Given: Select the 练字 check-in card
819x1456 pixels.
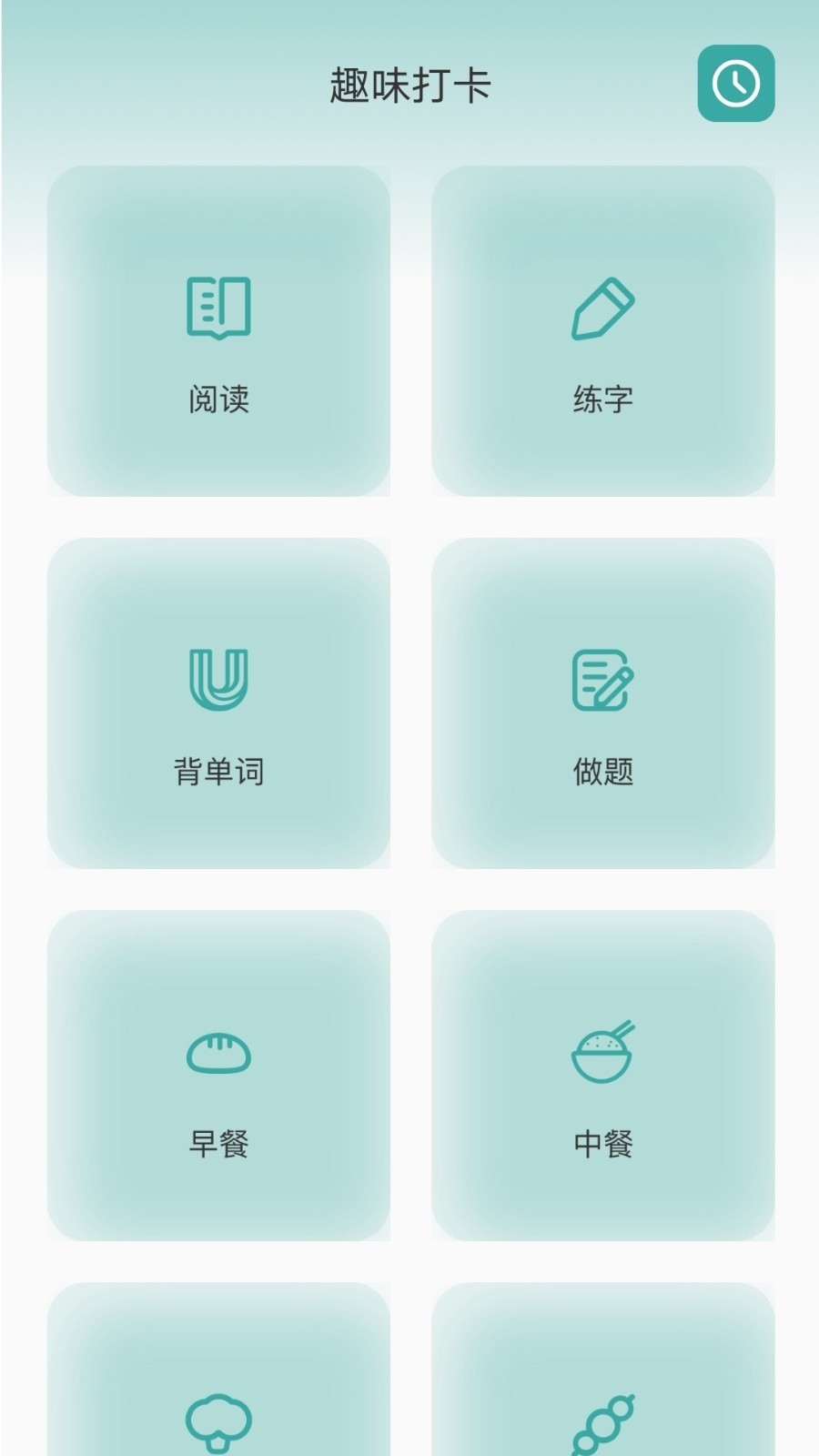Looking at the screenshot, I should click(602, 331).
